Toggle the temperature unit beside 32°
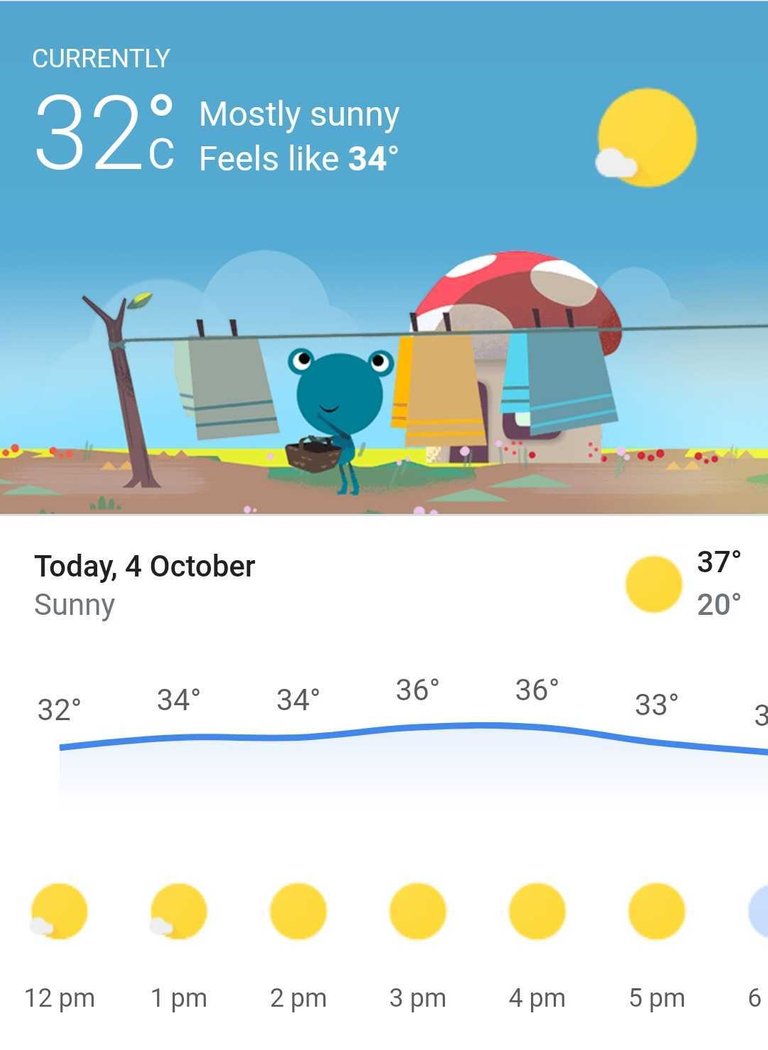The height and width of the screenshot is (1050, 768). [x=161, y=154]
